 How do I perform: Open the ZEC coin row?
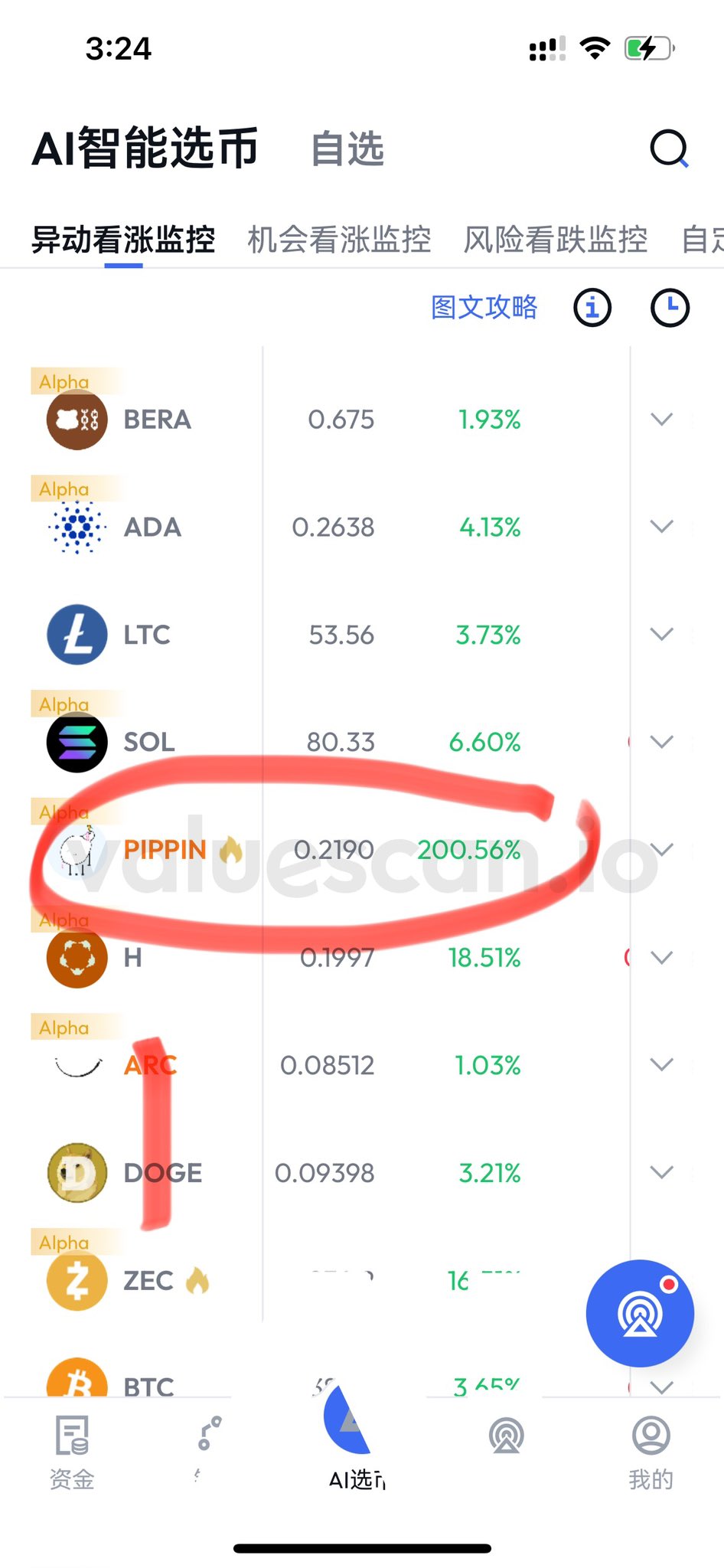click(x=148, y=1280)
